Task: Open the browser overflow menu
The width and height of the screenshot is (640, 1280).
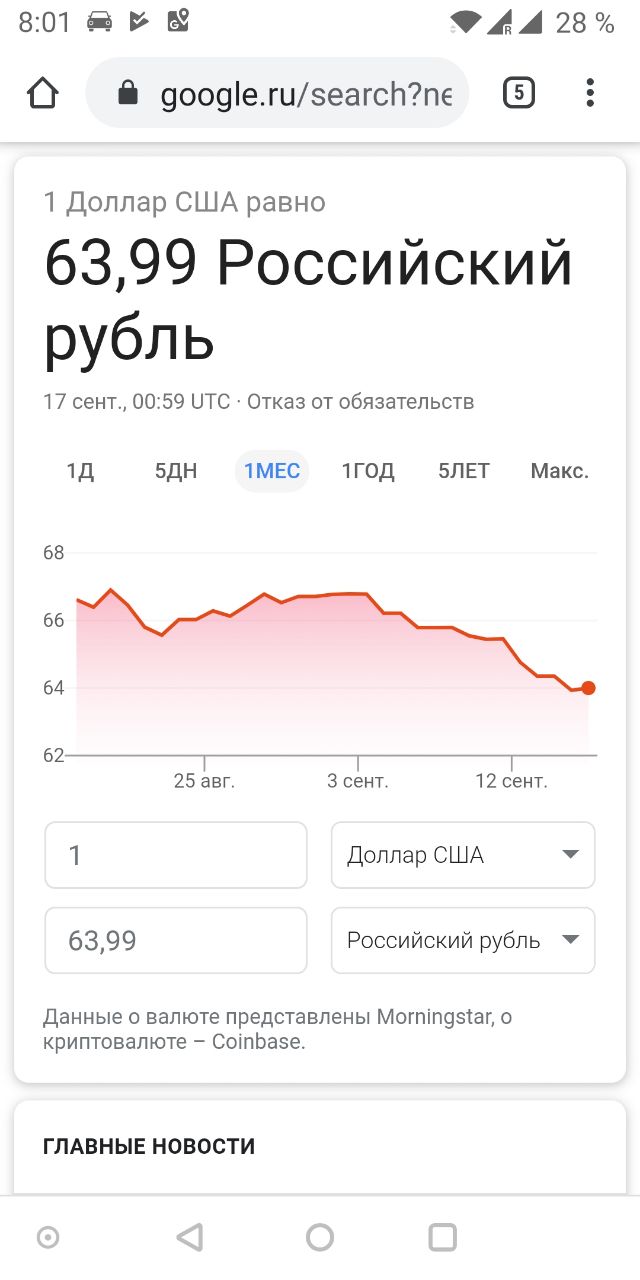Action: [590, 94]
